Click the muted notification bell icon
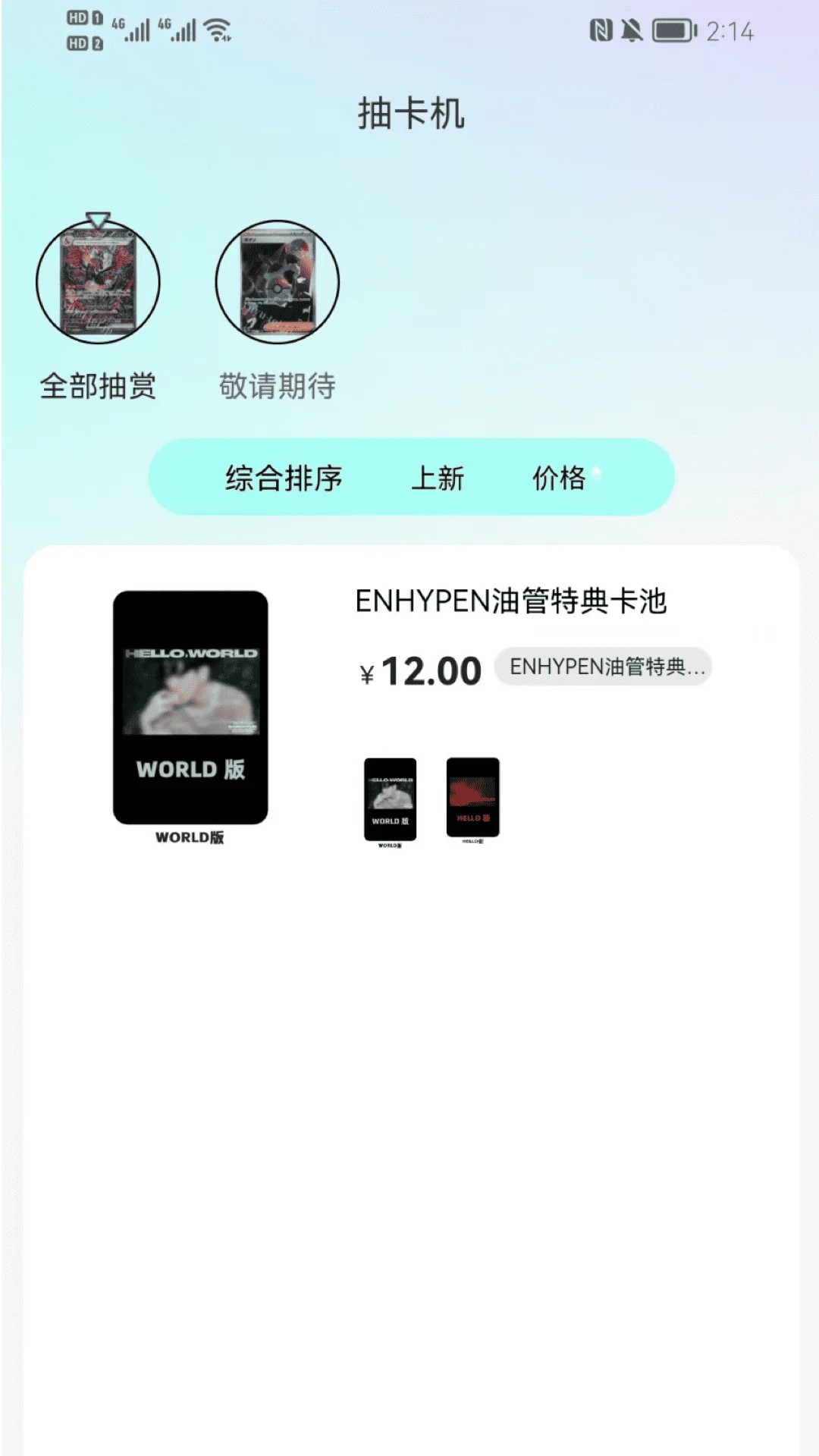This screenshot has height=1456, width=819. pos(630,30)
